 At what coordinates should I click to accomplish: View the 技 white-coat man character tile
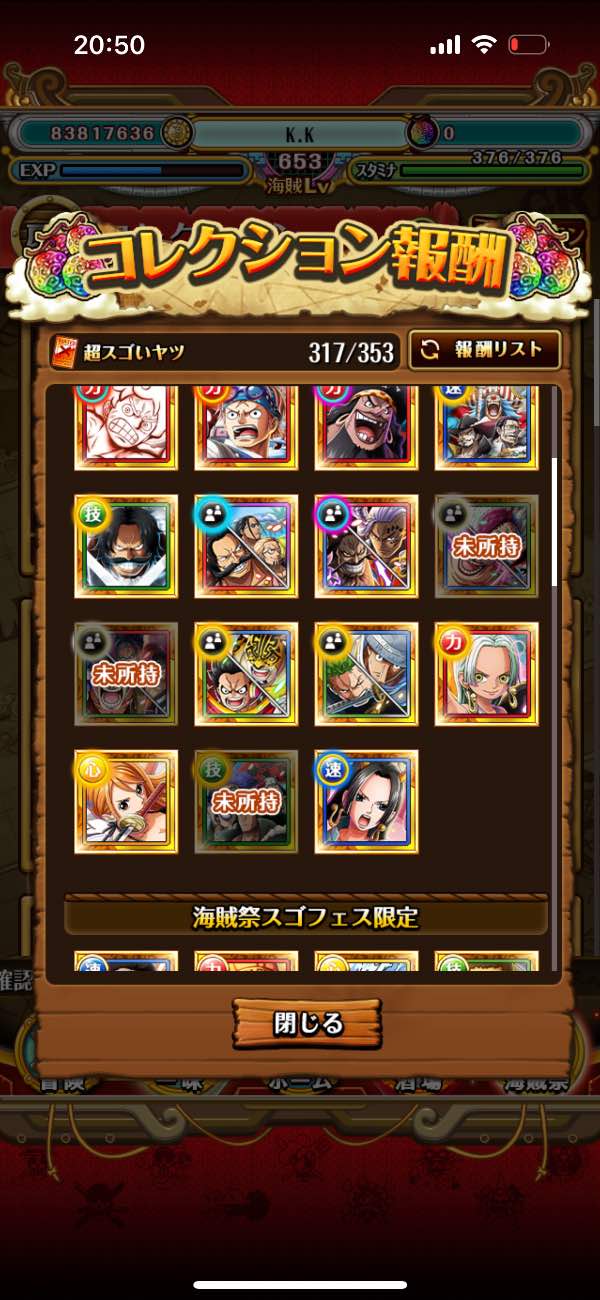(126, 545)
